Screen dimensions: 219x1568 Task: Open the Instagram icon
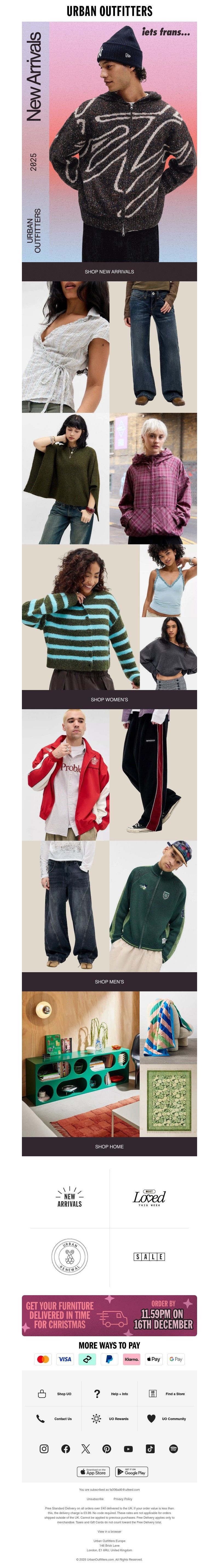tap(44, 1449)
